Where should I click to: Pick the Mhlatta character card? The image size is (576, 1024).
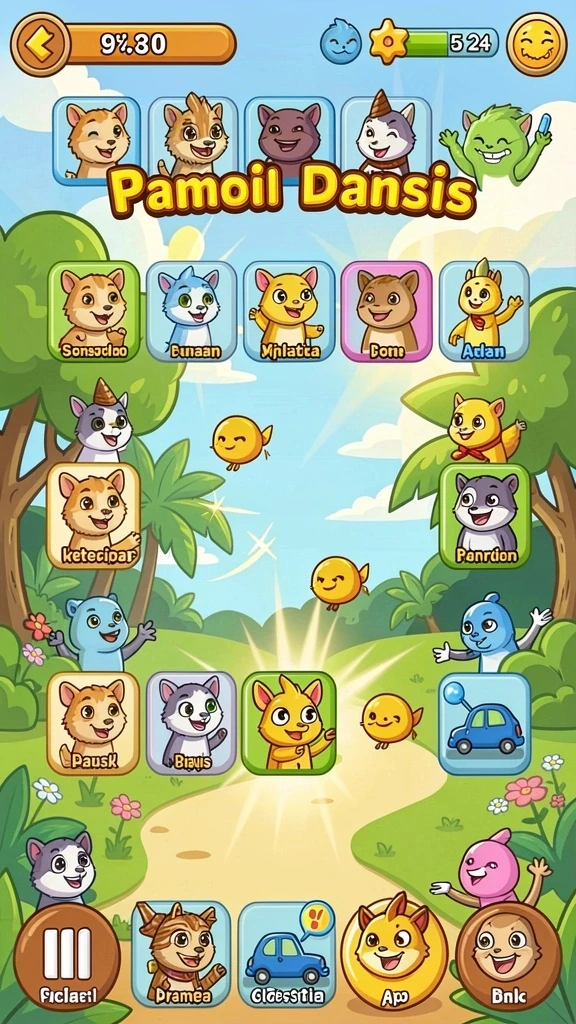[x=289, y=312]
